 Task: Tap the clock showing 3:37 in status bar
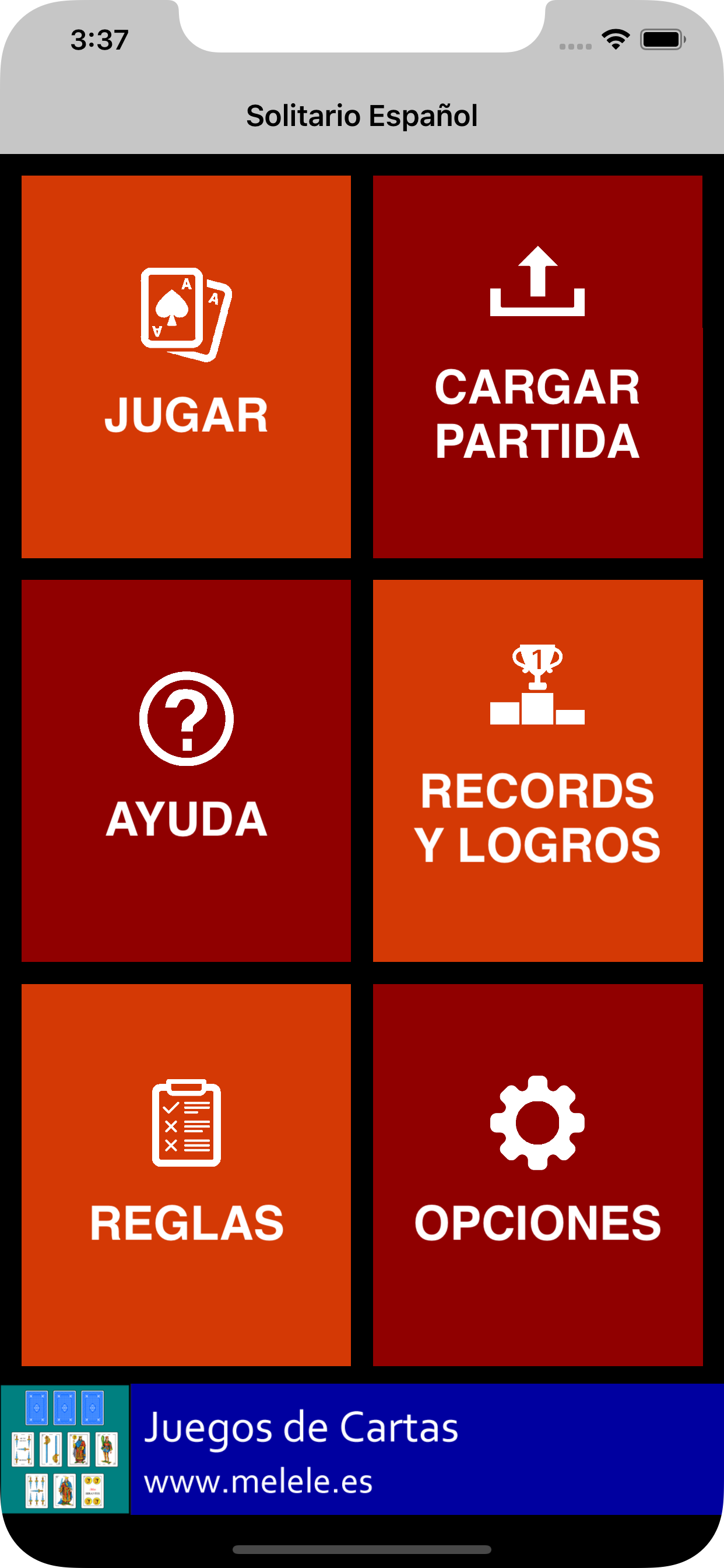[x=99, y=38]
